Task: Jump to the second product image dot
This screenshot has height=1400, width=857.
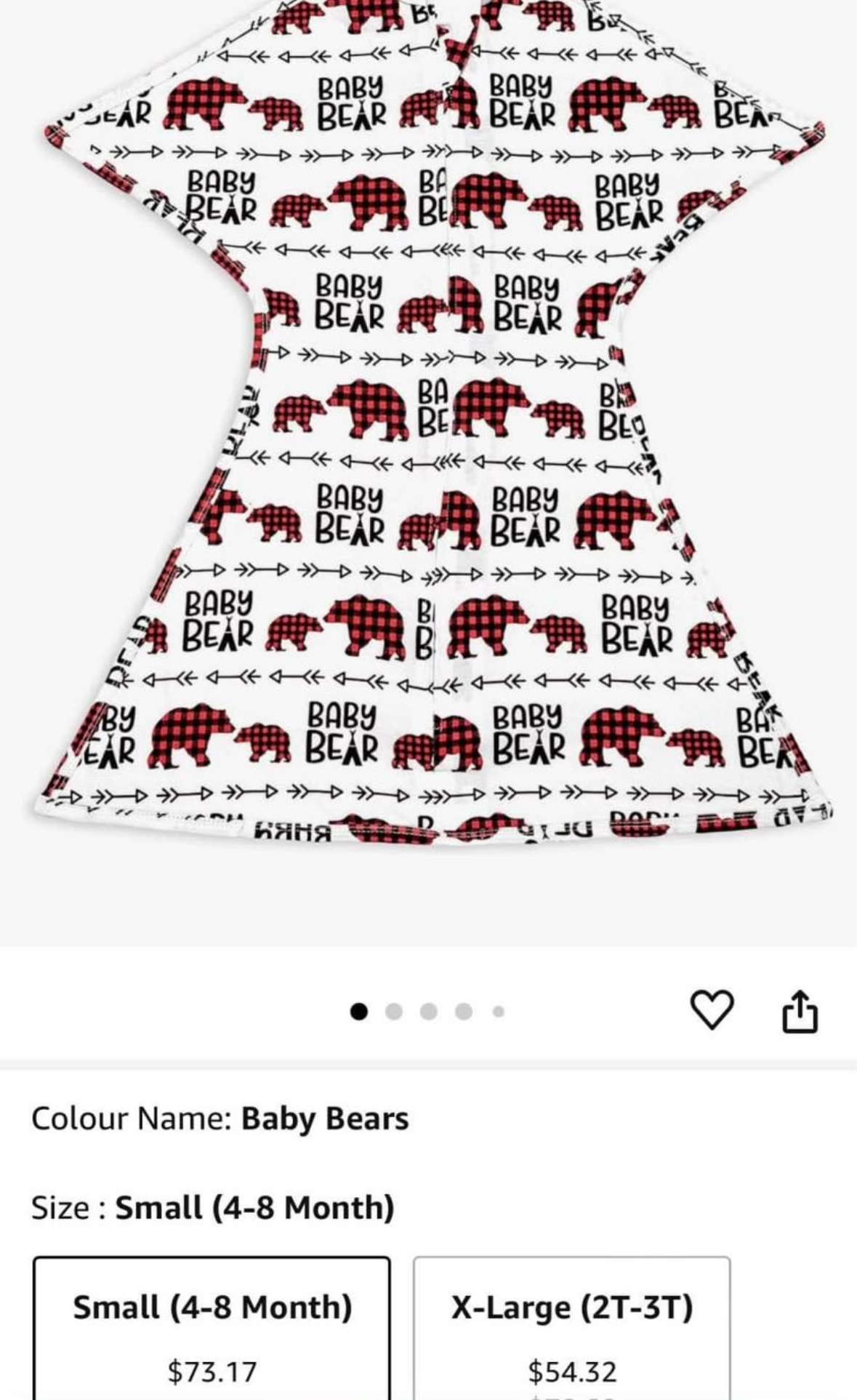Action: [394, 1012]
